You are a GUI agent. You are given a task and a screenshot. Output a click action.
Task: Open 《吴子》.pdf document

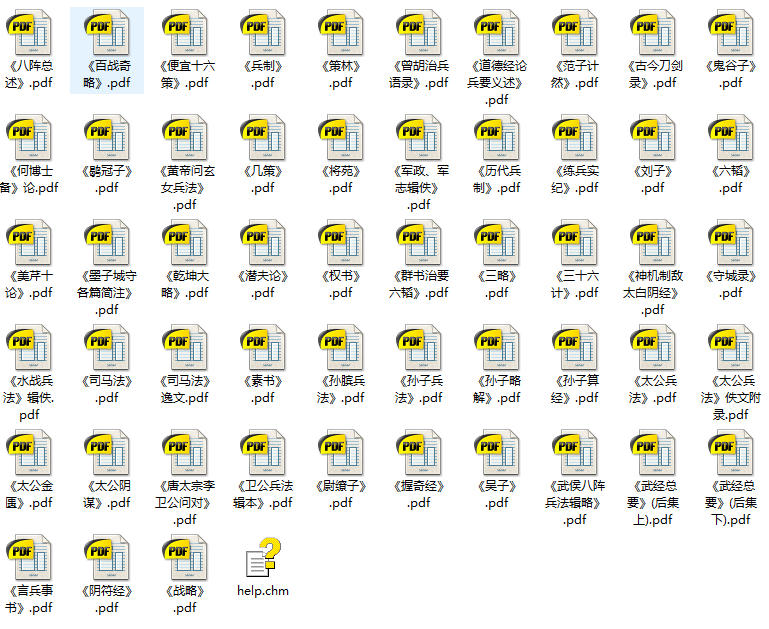(x=497, y=455)
